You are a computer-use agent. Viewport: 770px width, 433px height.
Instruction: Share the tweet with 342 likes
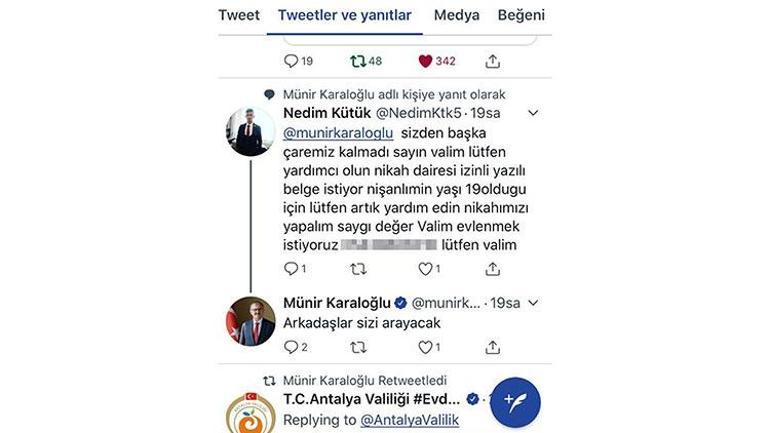coord(492,61)
